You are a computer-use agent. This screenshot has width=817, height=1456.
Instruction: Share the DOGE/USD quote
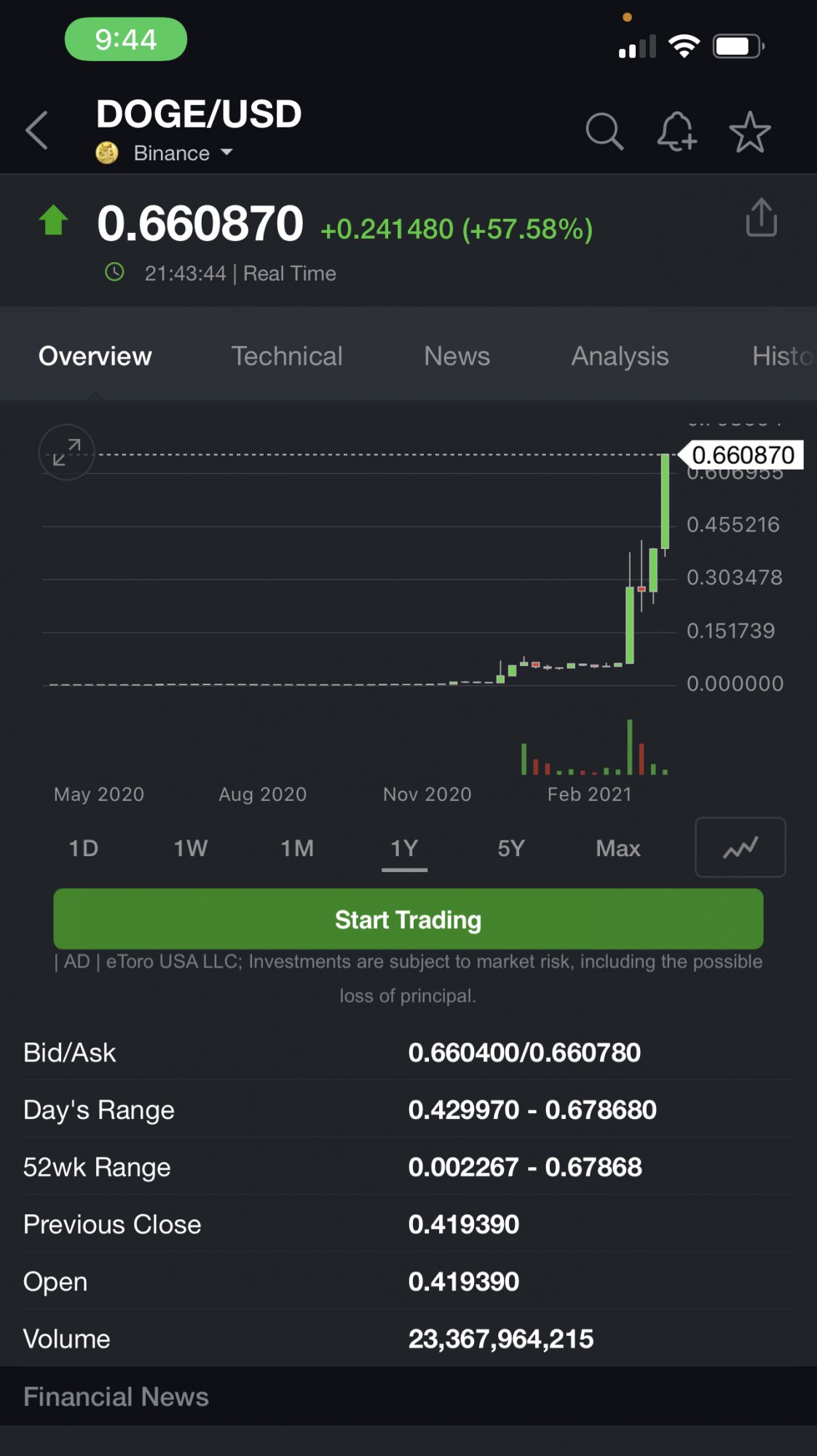click(762, 218)
